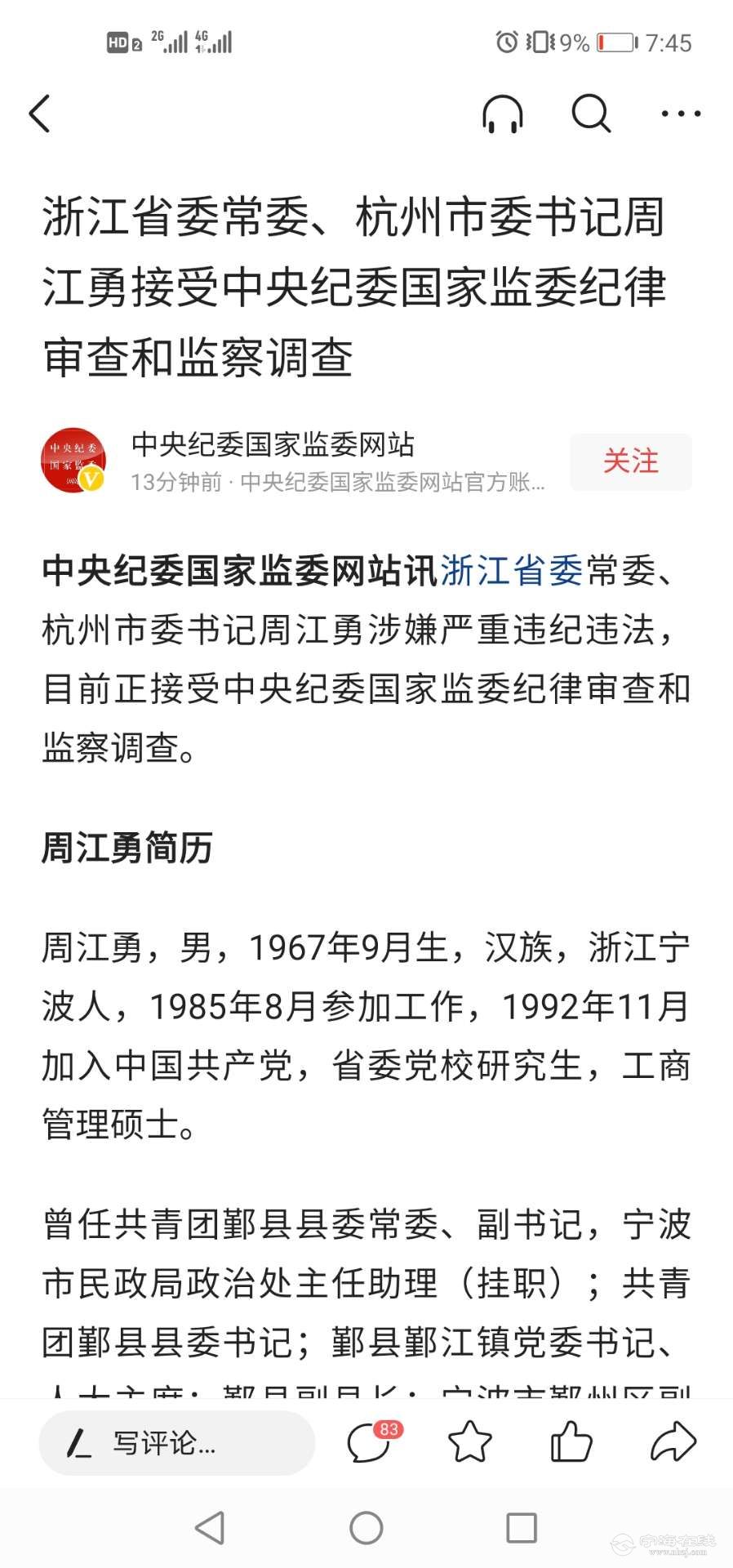Open the three-dot overflow menu
This screenshot has height=1568, width=733.
point(680,114)
